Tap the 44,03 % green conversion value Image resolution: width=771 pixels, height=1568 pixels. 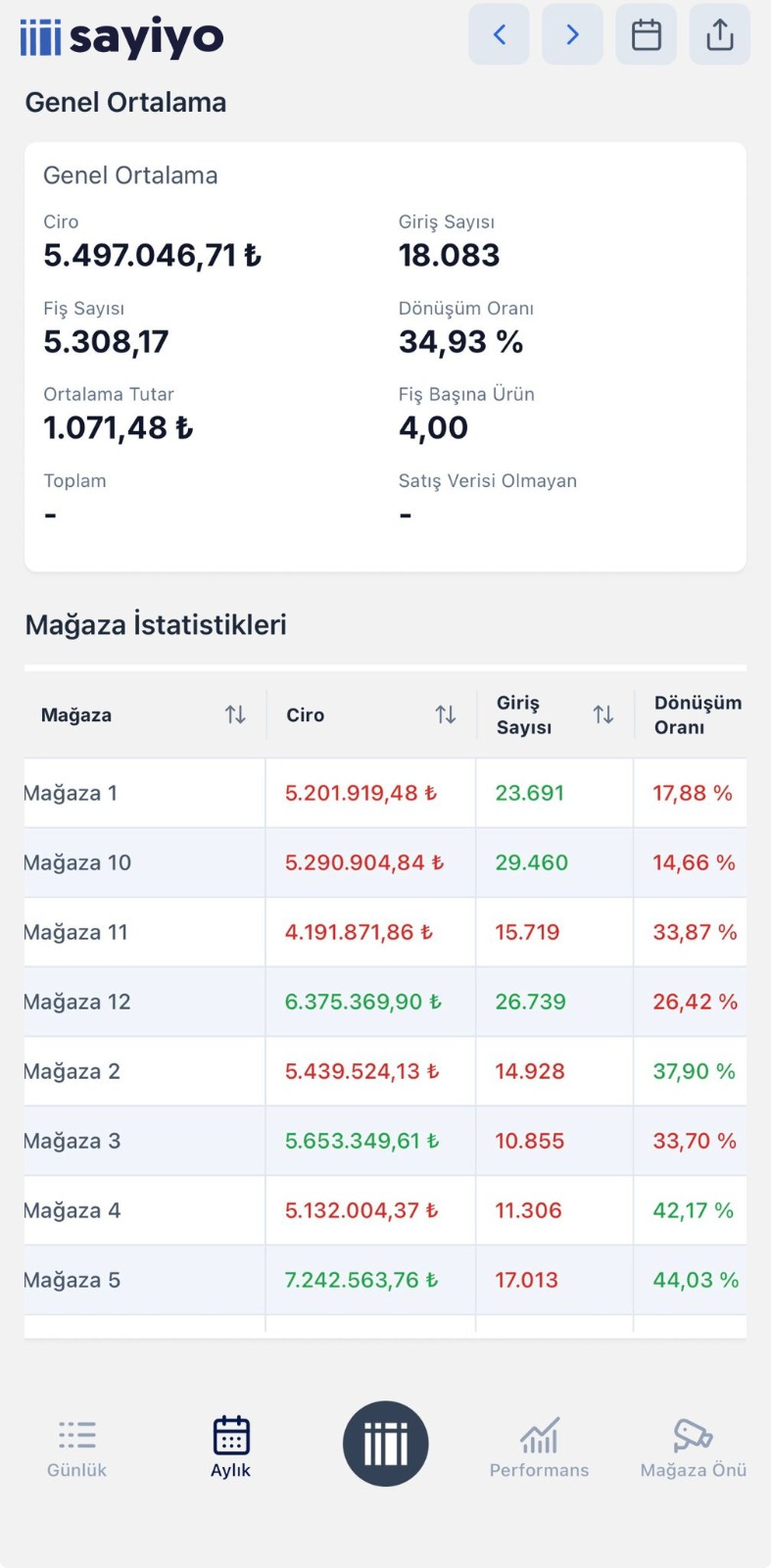(694, 1280)
